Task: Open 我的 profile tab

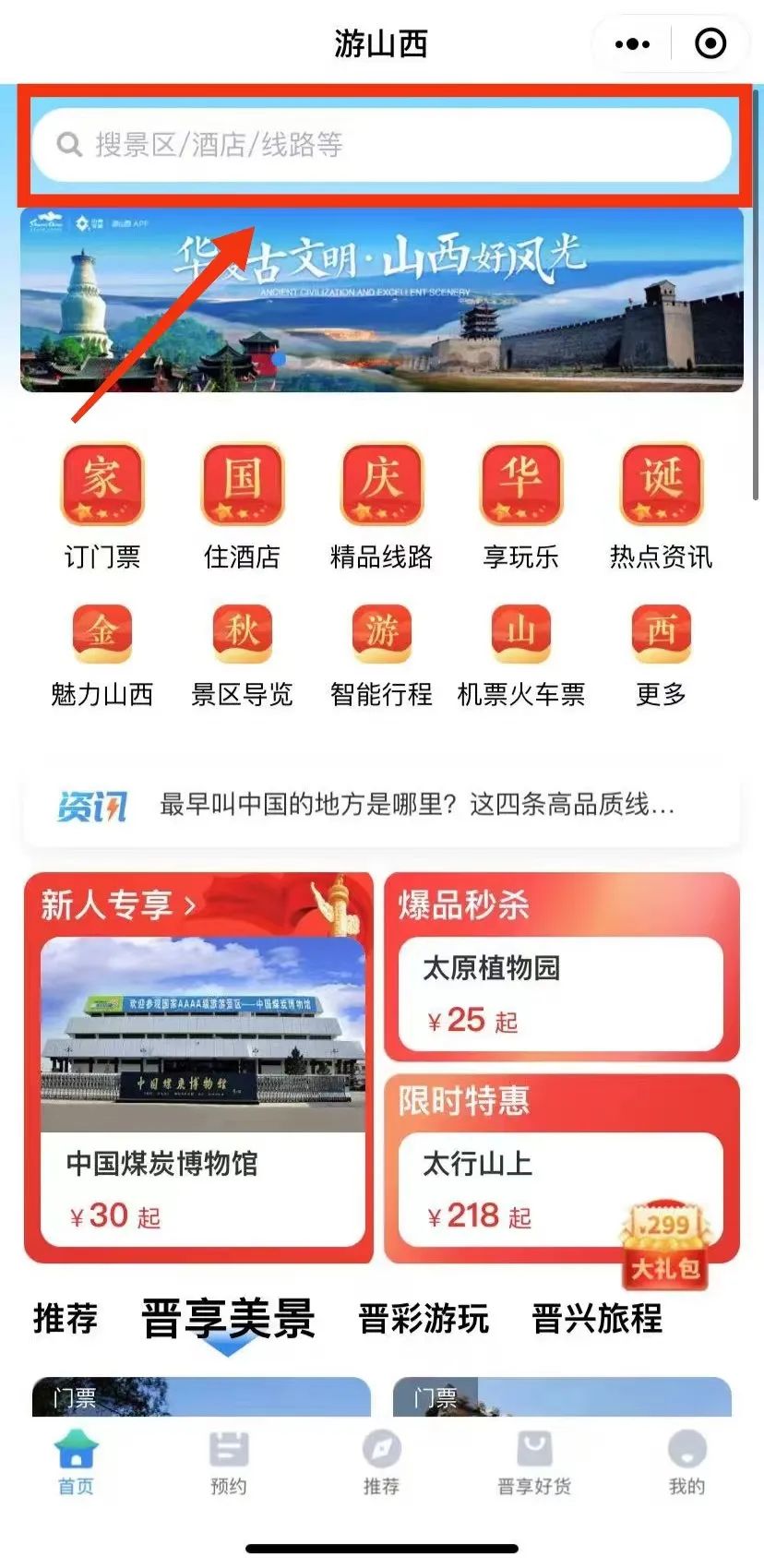Action: (x=686, y=1462)
